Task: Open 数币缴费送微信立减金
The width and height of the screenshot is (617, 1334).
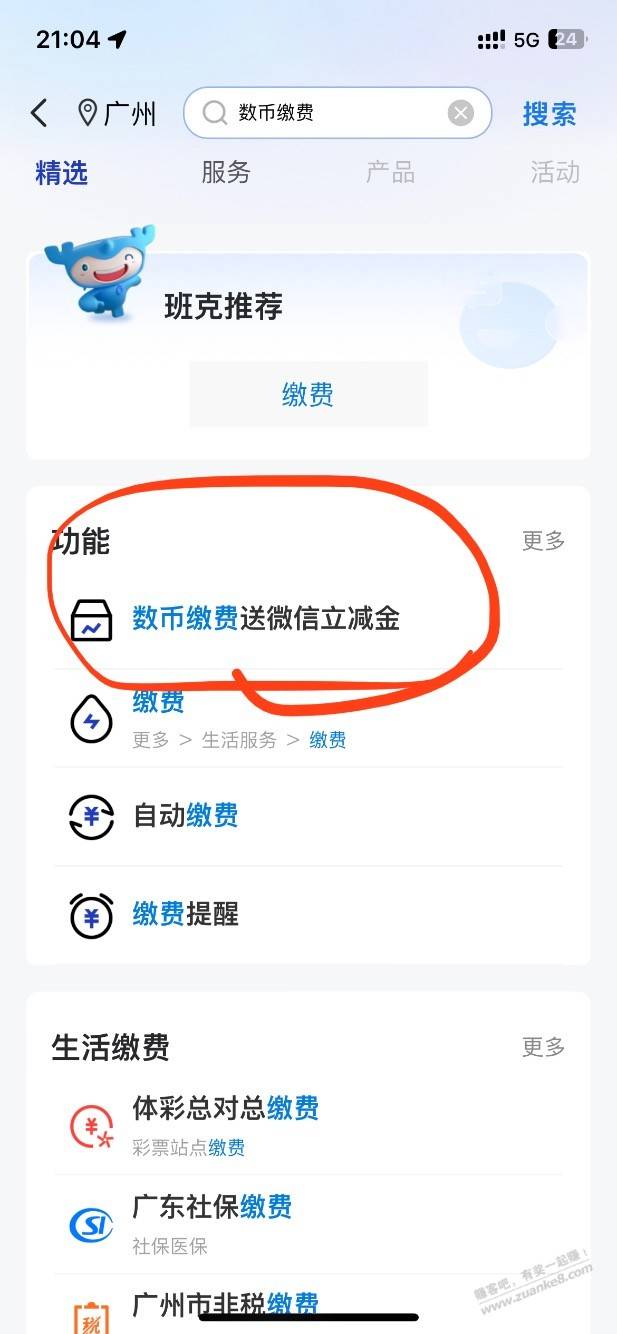Action: tap(308, 620)
